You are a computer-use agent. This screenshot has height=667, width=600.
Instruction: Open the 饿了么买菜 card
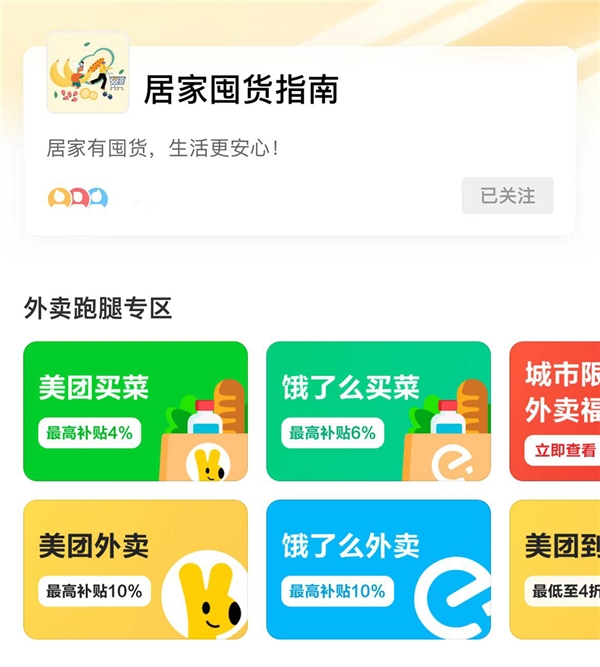tap(378, 411)
